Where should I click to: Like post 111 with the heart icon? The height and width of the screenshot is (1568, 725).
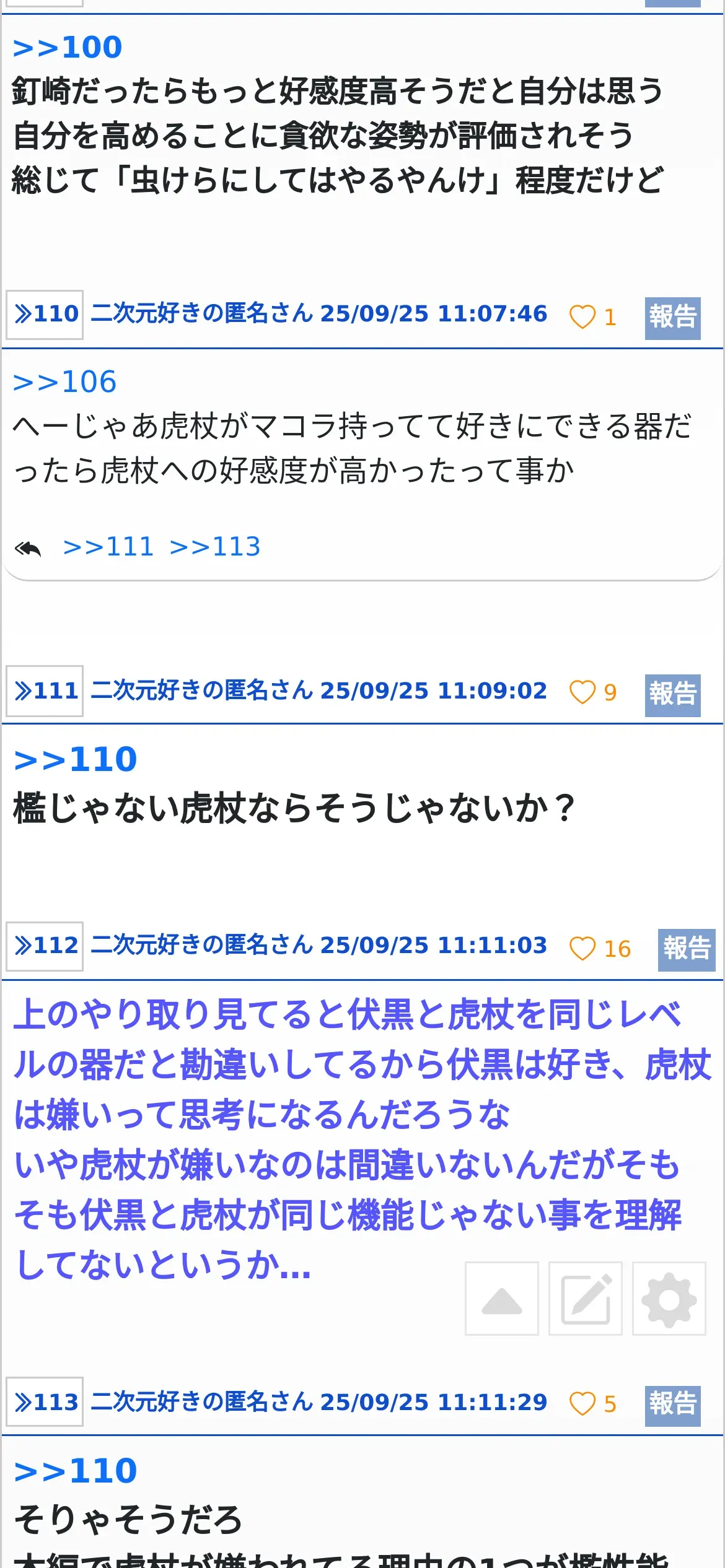[582, 692]
